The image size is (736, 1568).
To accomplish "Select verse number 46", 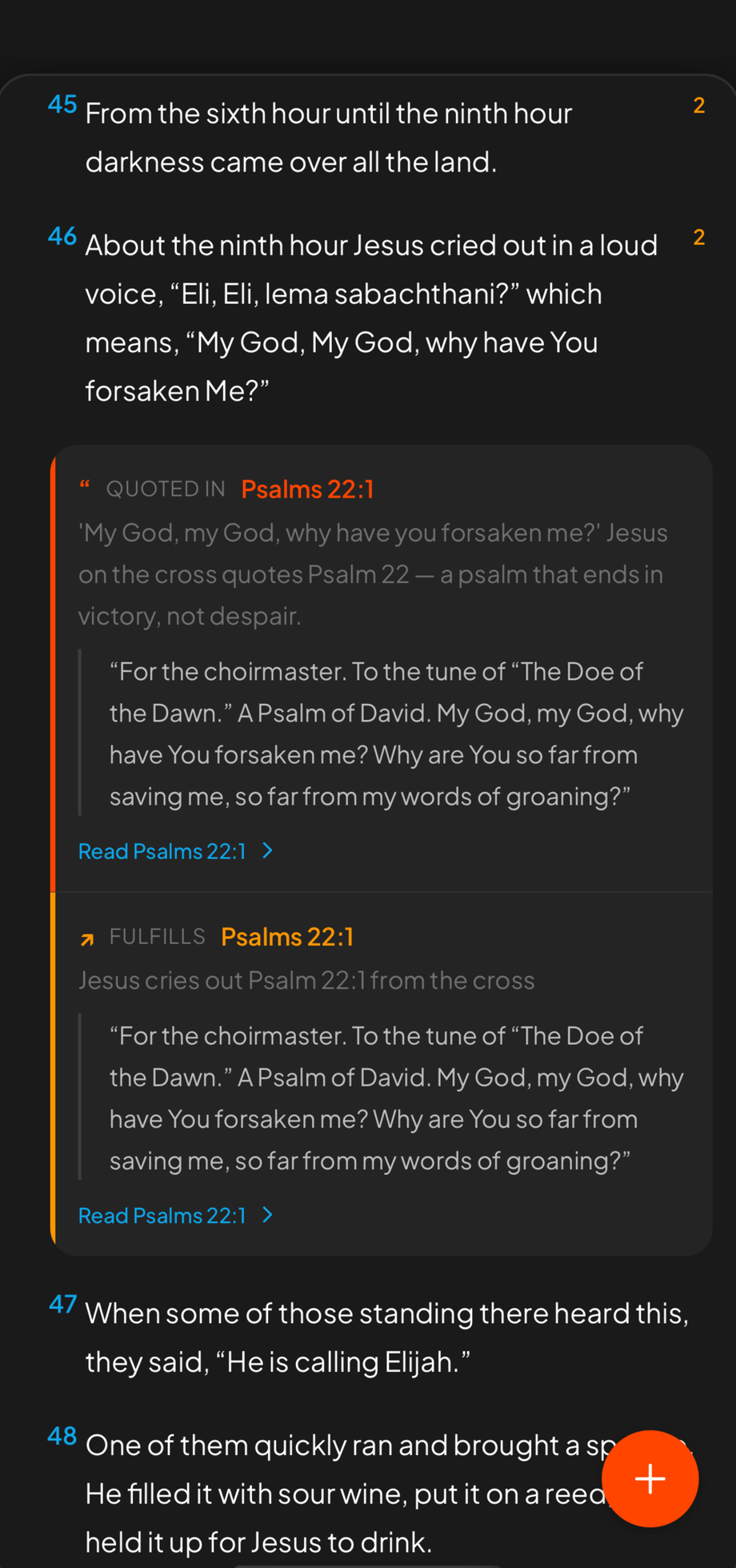I will (x=62, y=236).
